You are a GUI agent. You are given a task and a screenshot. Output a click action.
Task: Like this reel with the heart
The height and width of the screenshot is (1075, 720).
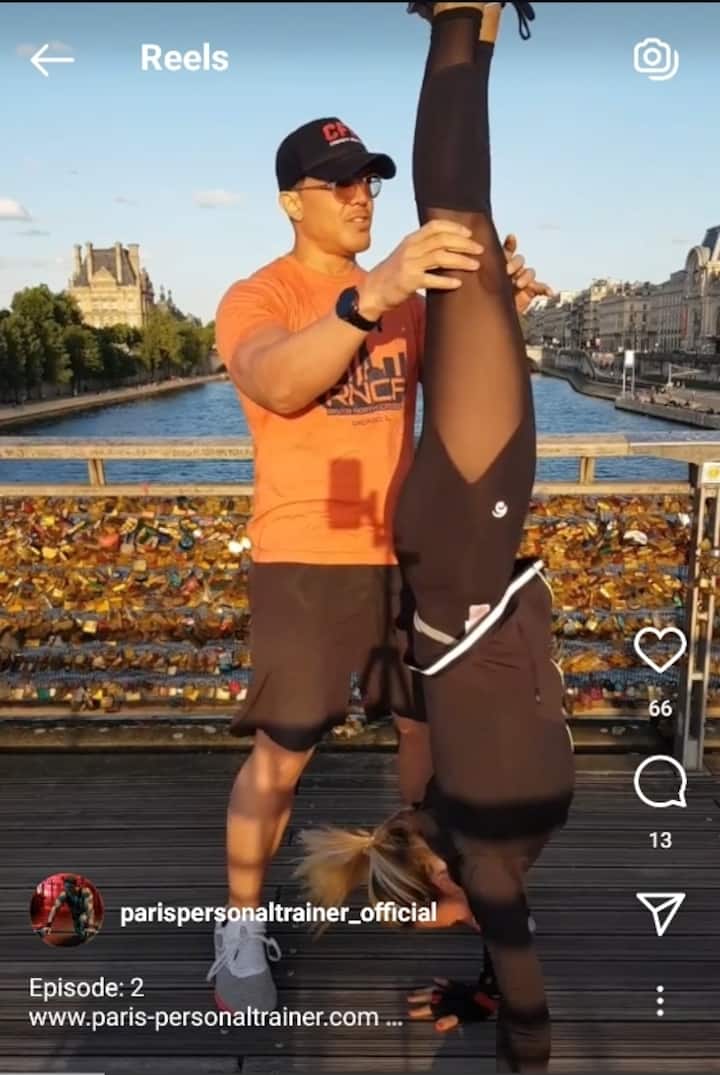660,650
